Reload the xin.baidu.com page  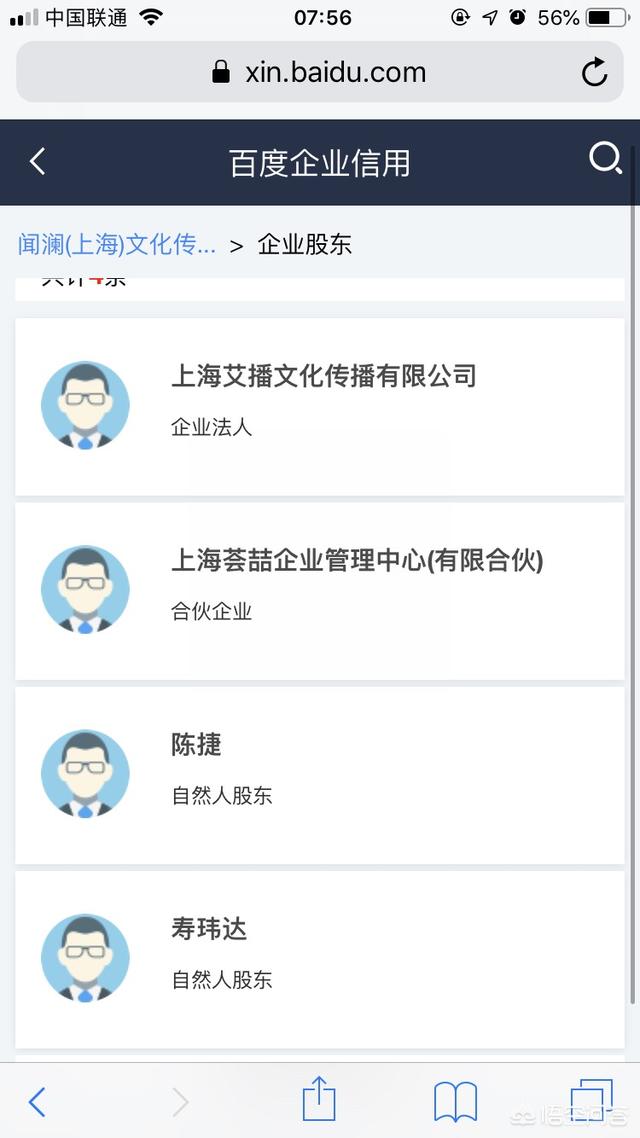594,72
